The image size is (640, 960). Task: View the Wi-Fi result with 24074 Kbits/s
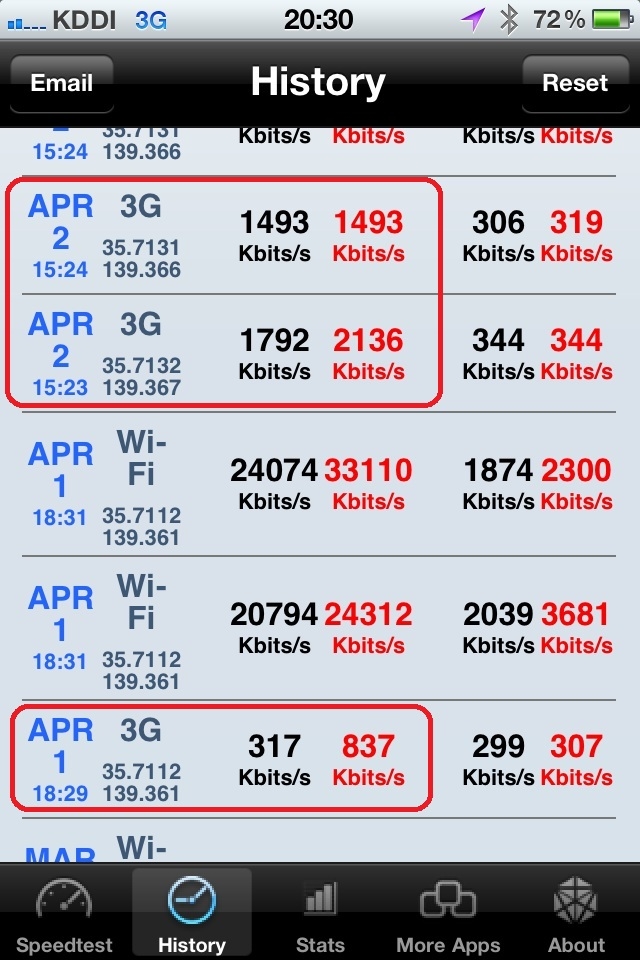320,484
